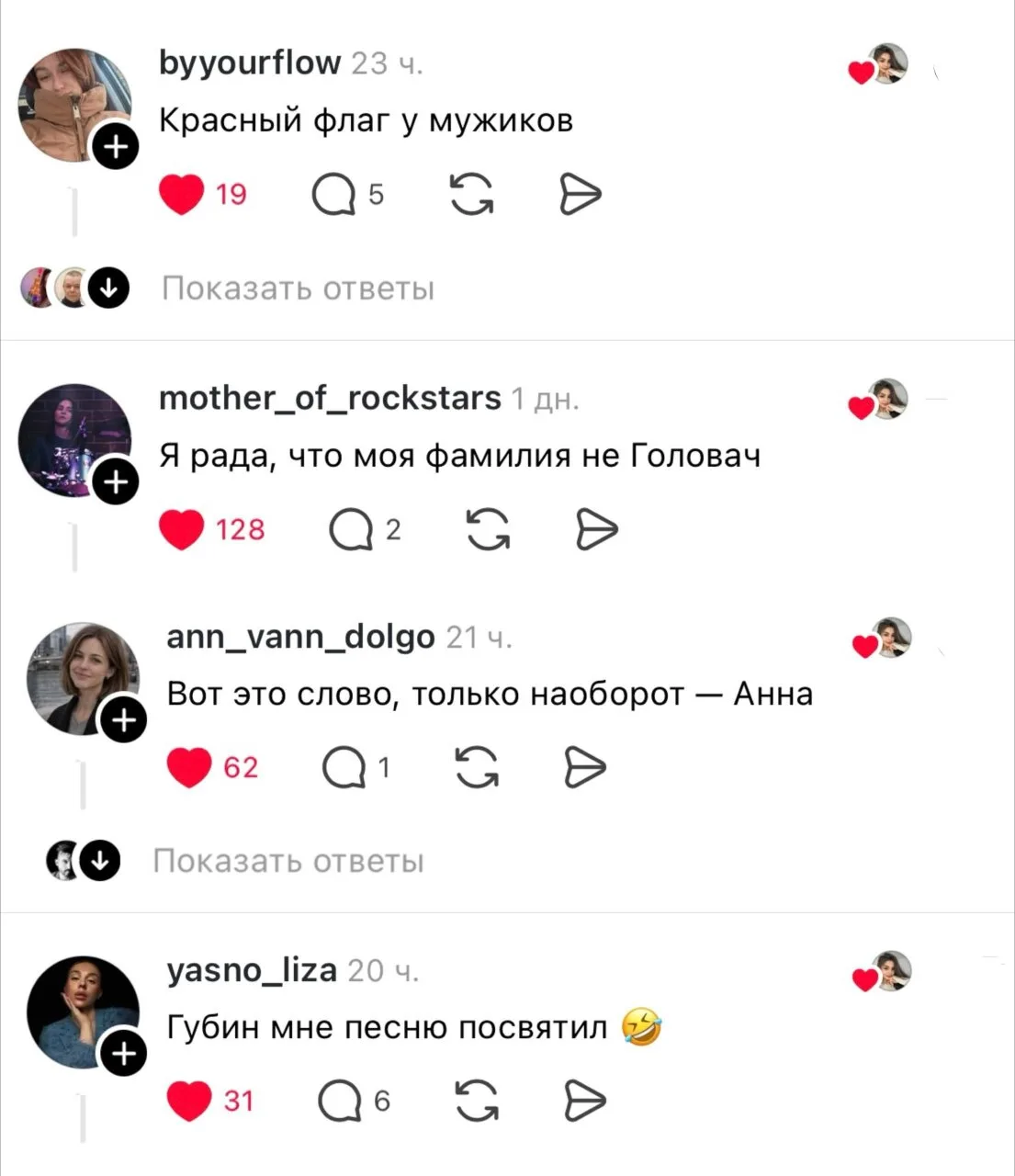Like the comment by byyourflow
Screen dimensions: 1015x1176
click(x=181, y=195)
